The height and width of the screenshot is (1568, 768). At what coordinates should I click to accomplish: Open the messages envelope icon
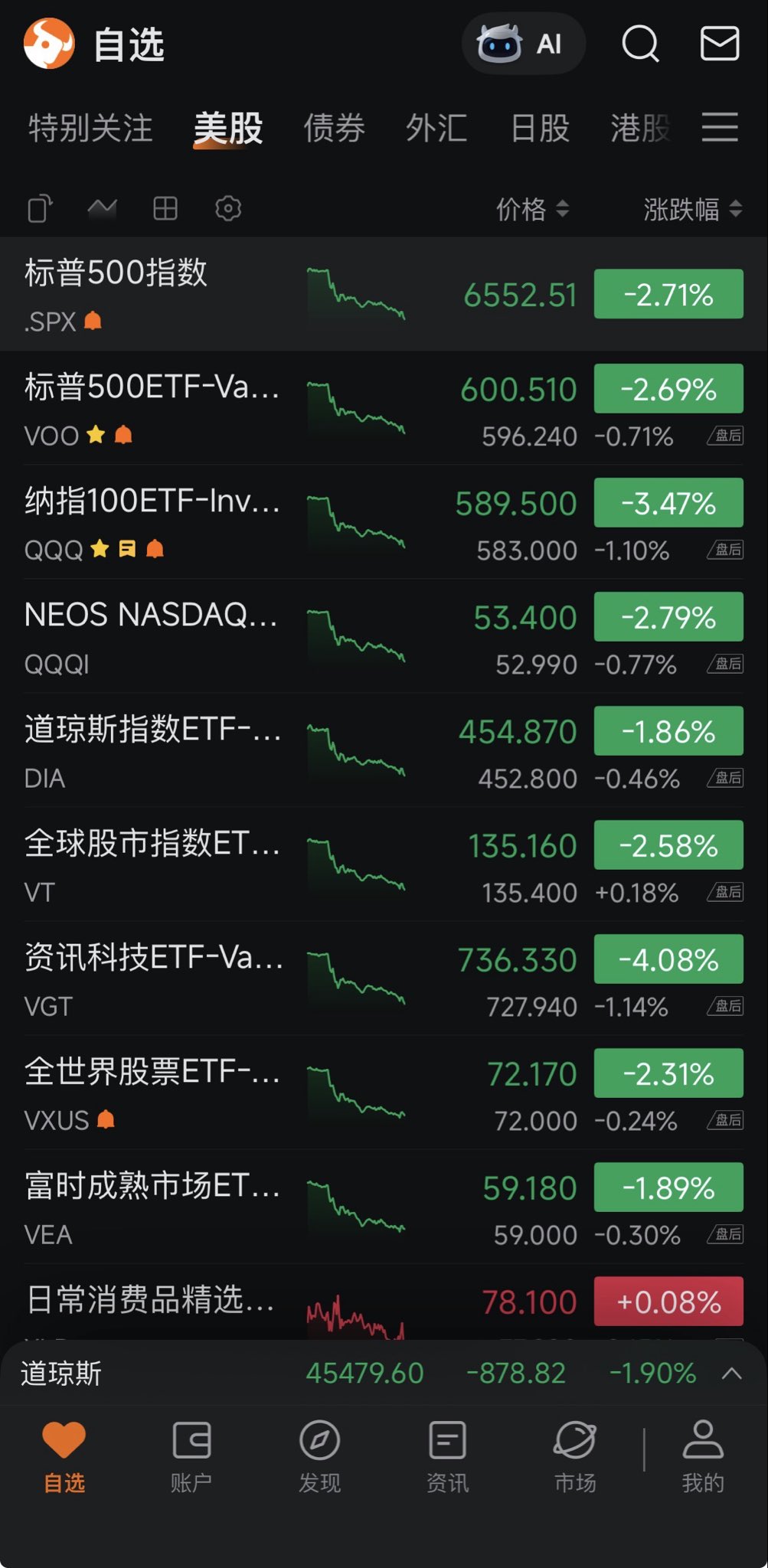[720, 44]
